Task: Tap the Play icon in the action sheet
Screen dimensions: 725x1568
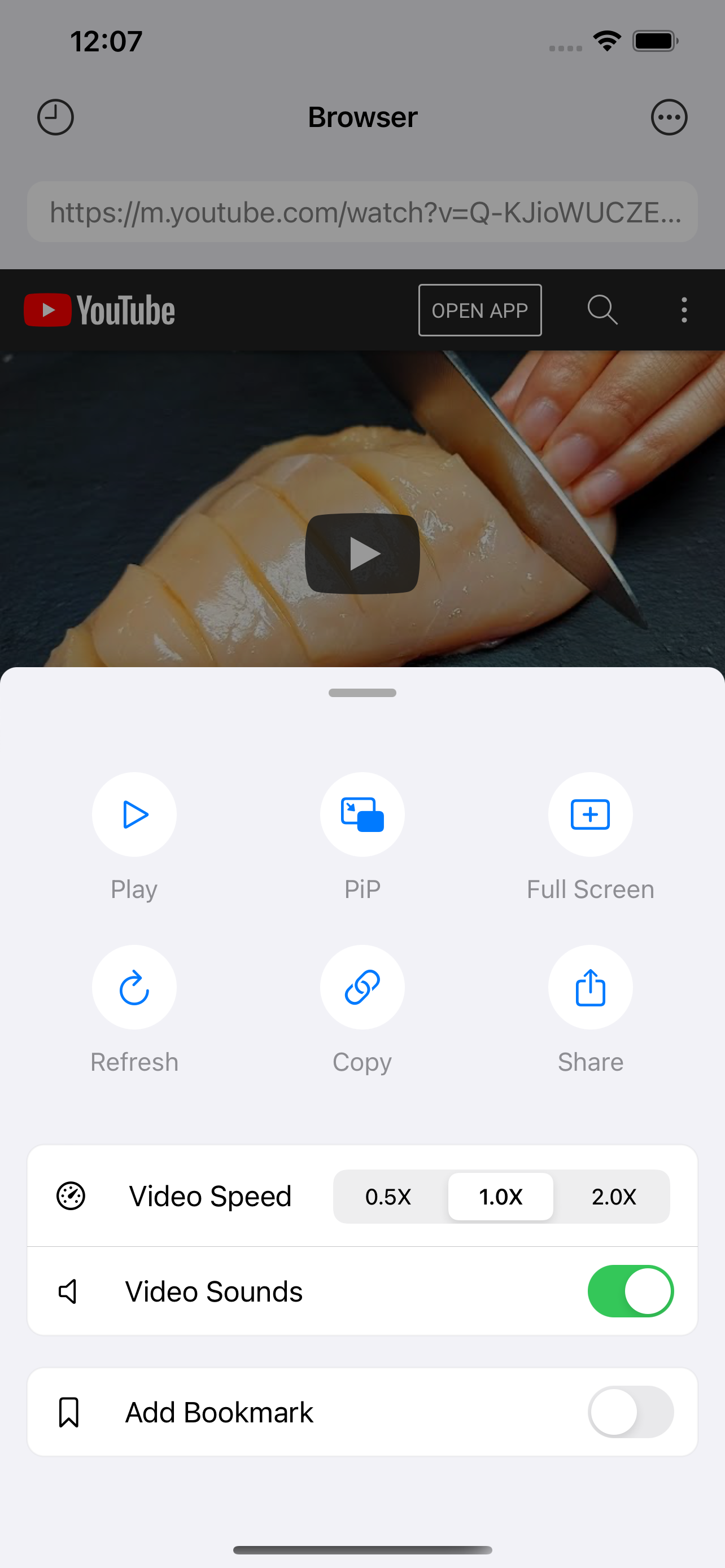Action: click(x=134, y=814)
